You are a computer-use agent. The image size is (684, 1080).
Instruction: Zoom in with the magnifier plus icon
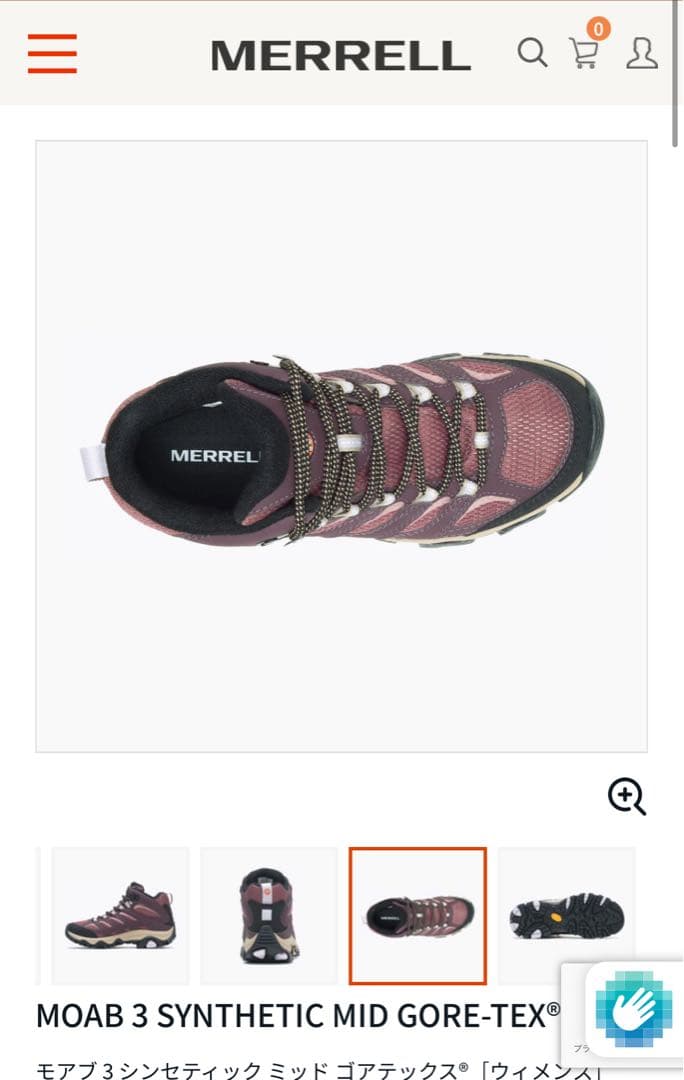(627, 797)
